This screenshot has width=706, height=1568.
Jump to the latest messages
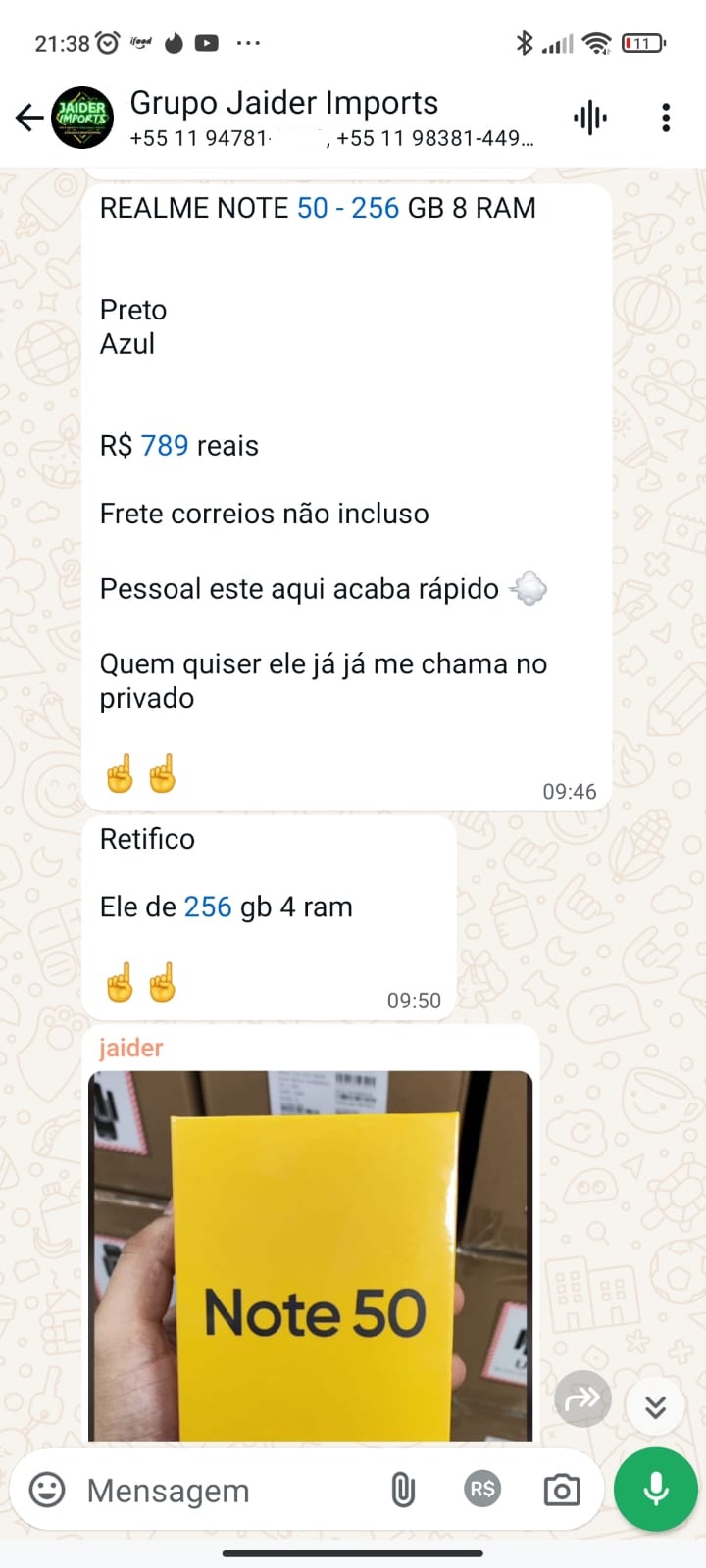(655, 1407)
